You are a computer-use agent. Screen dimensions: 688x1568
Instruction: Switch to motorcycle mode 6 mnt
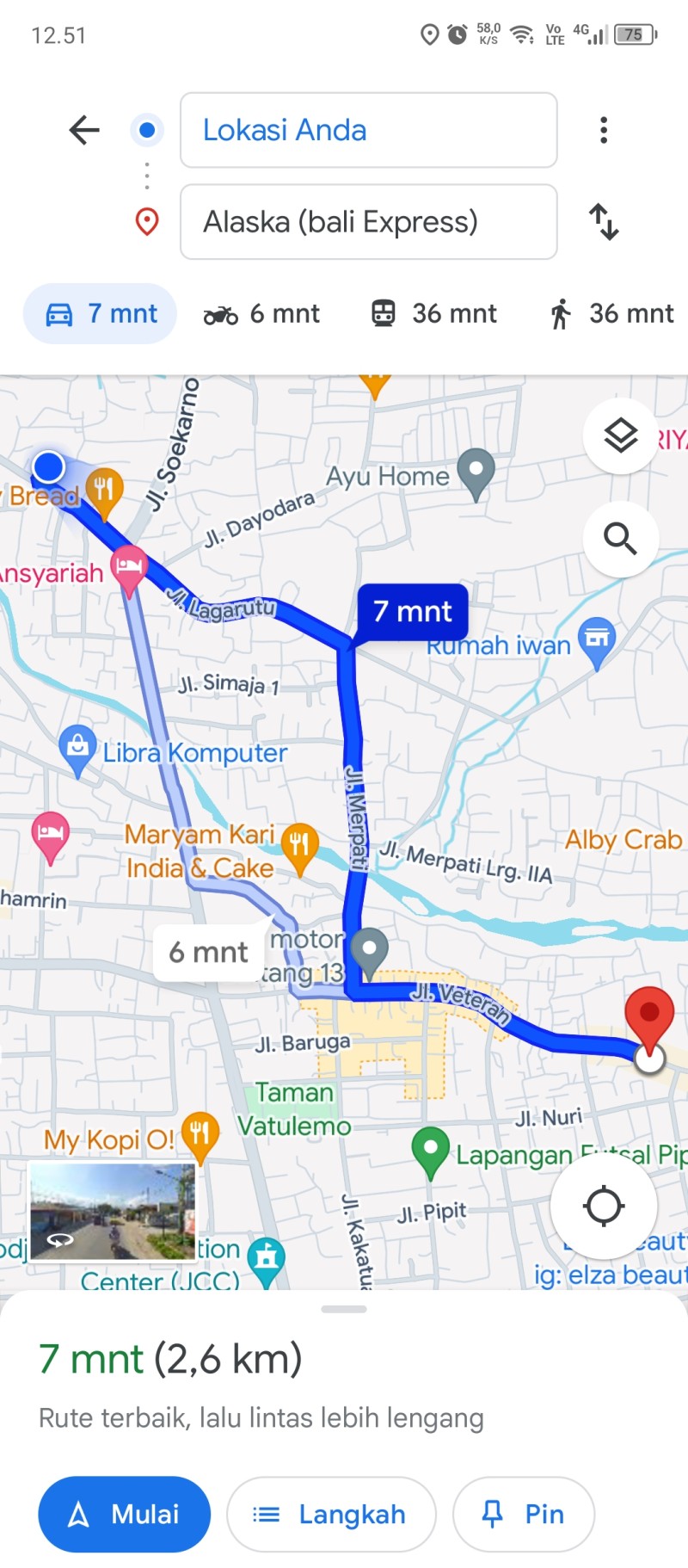pos(261,313)
